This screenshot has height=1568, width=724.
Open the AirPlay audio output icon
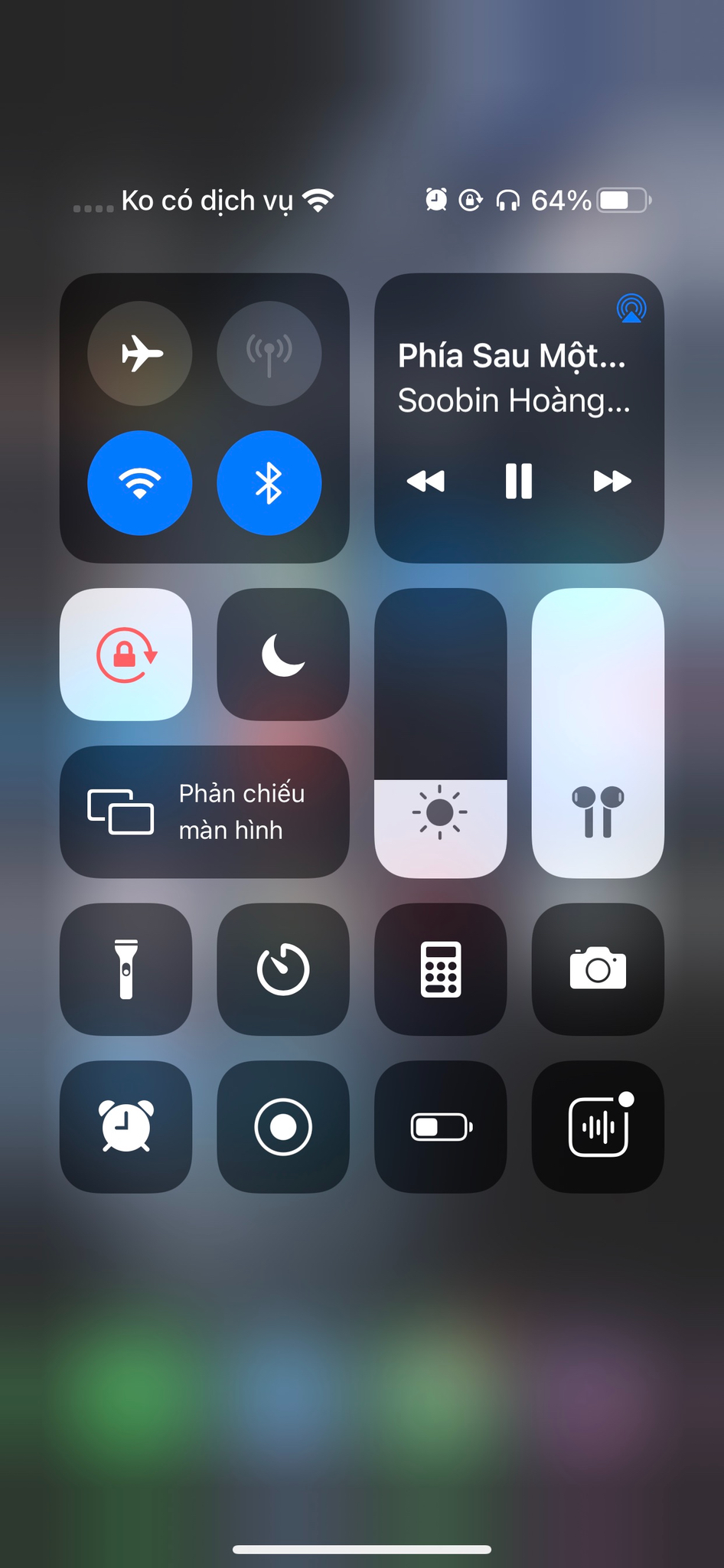(x=631, y=309)
